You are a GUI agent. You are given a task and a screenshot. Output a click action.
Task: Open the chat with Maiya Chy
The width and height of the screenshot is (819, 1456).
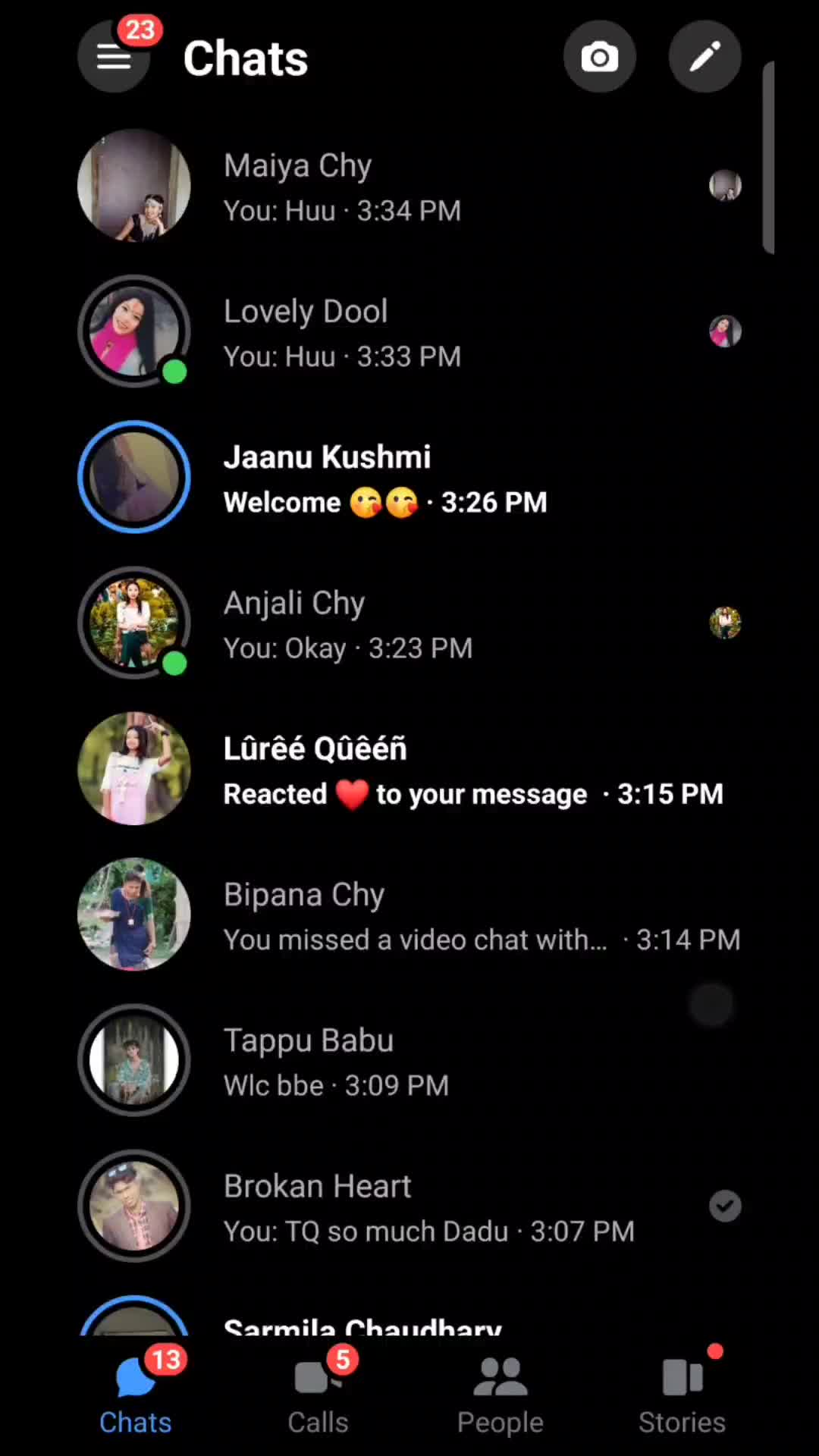[x=409, y=187]
